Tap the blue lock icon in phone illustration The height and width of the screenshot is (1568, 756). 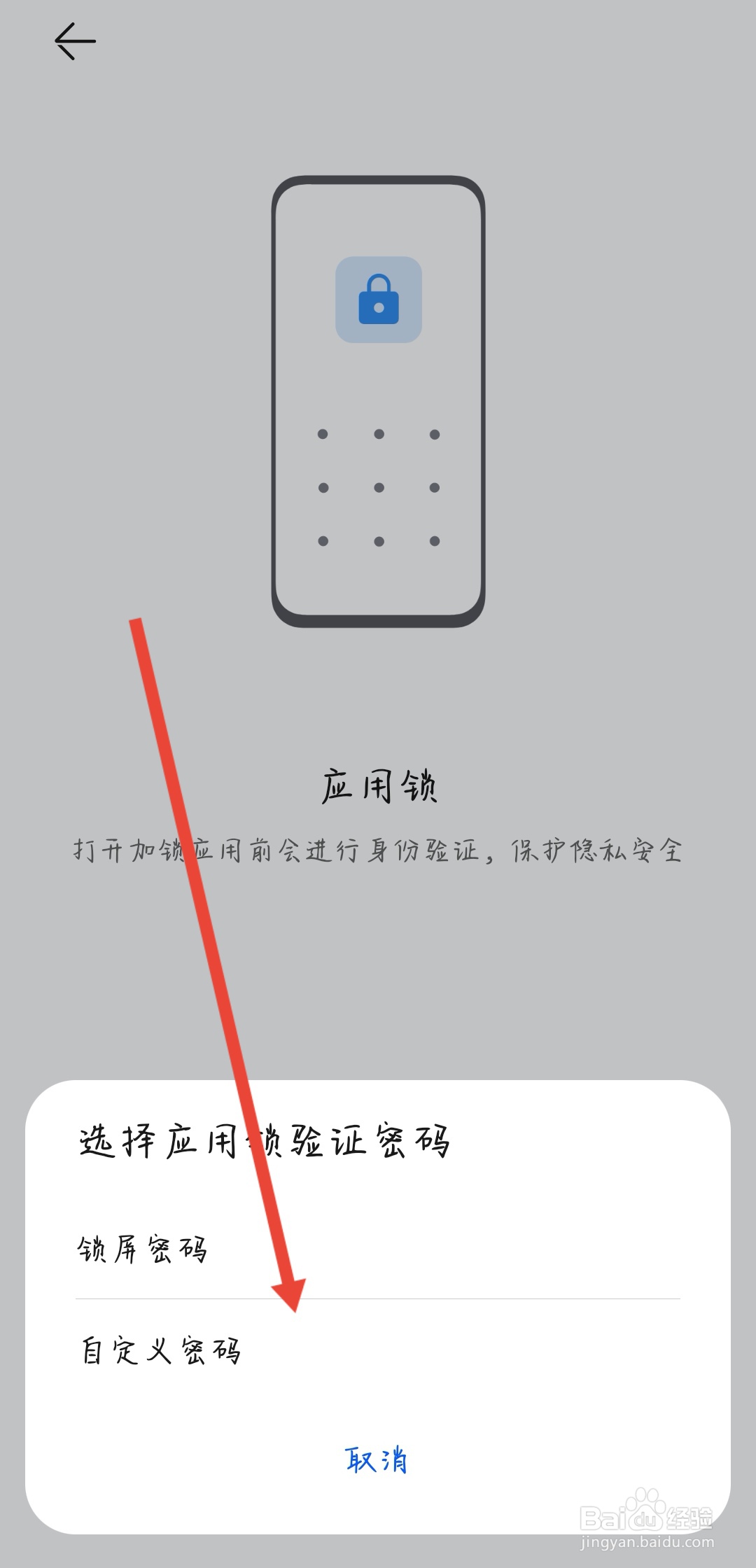(379, 297)
